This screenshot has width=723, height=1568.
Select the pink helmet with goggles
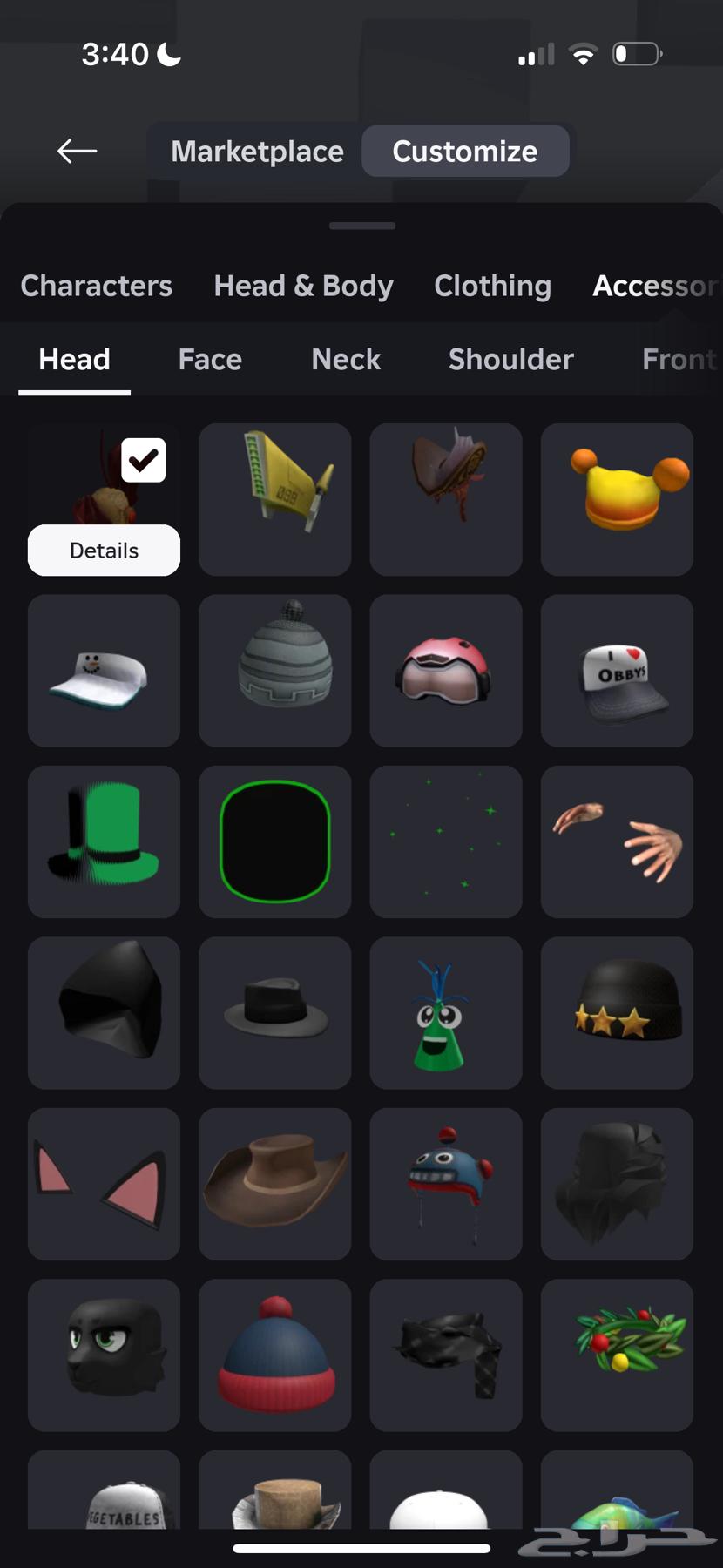[x=445, y=671]
